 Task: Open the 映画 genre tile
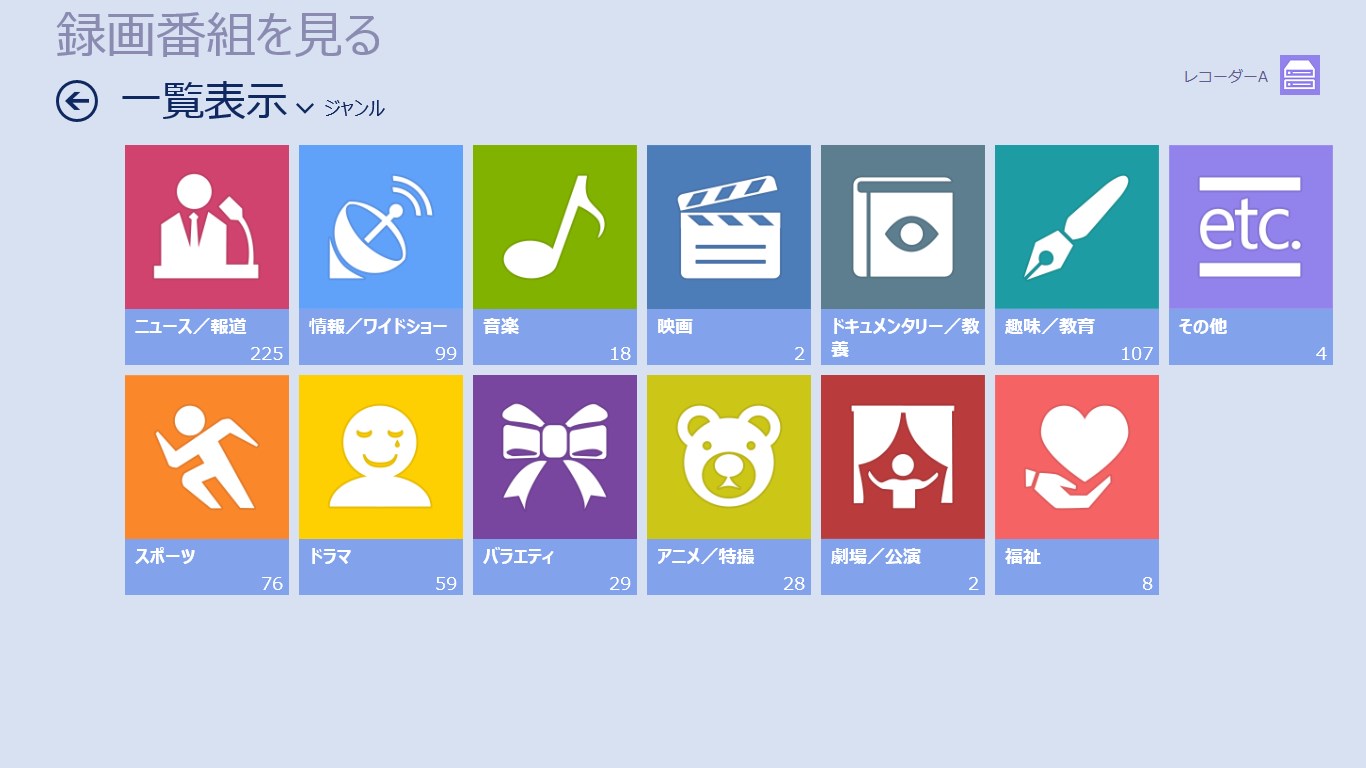729,254
